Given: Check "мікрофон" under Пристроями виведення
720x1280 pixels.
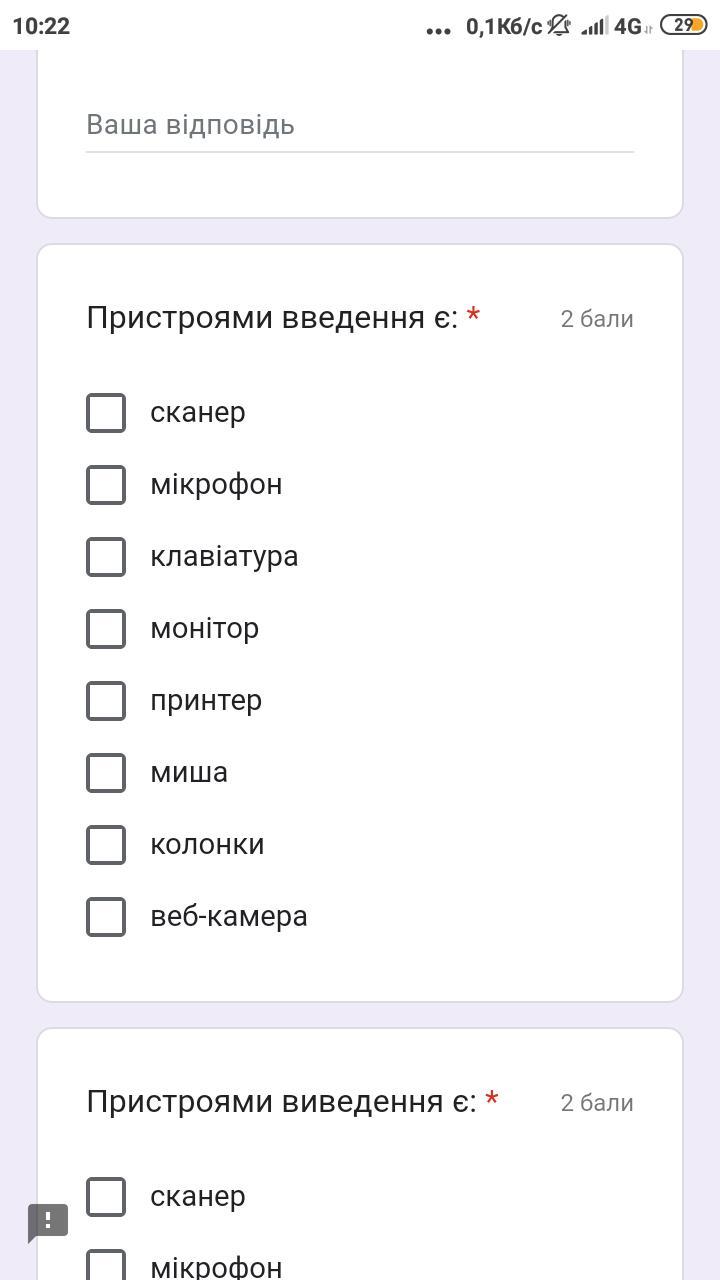Looking at the screenshot, I should (x=106, y=1265).
